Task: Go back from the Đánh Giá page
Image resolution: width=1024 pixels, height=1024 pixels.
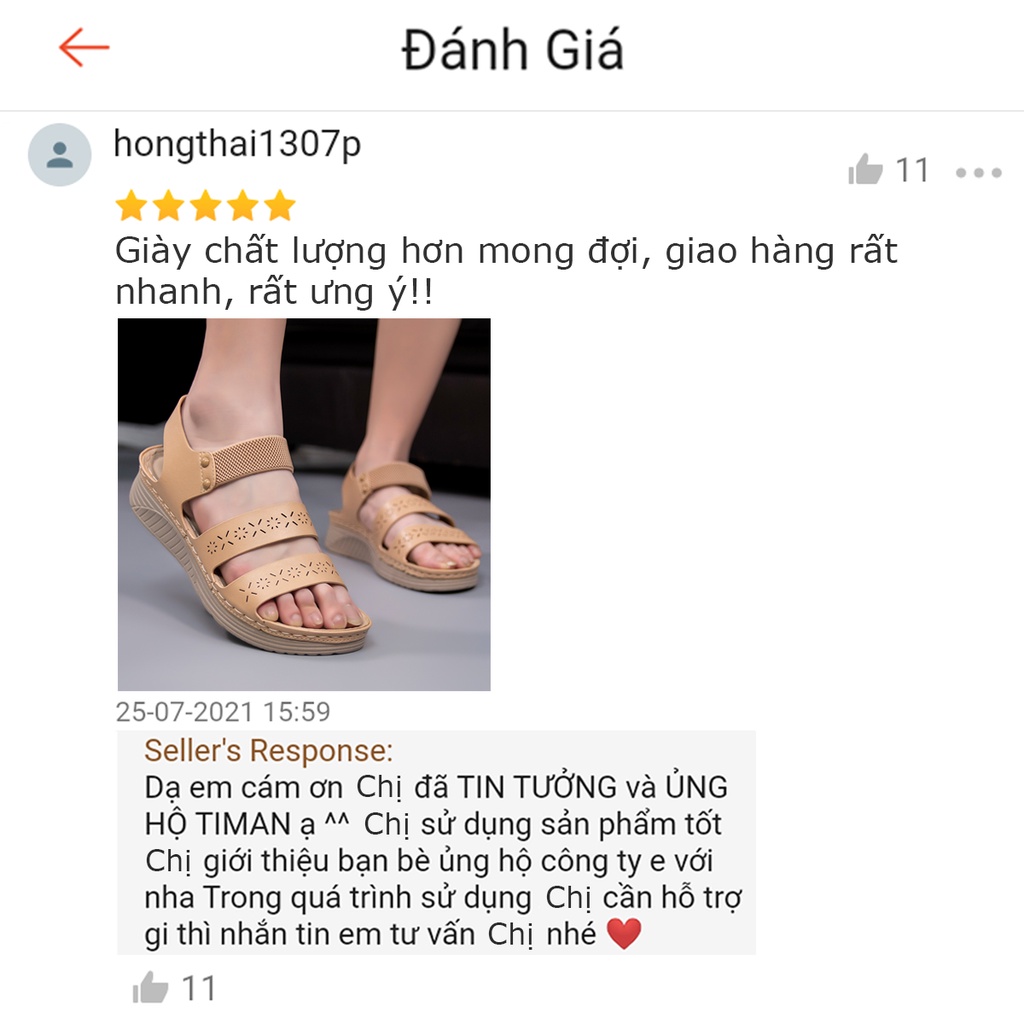Action: tap(84, 48)
